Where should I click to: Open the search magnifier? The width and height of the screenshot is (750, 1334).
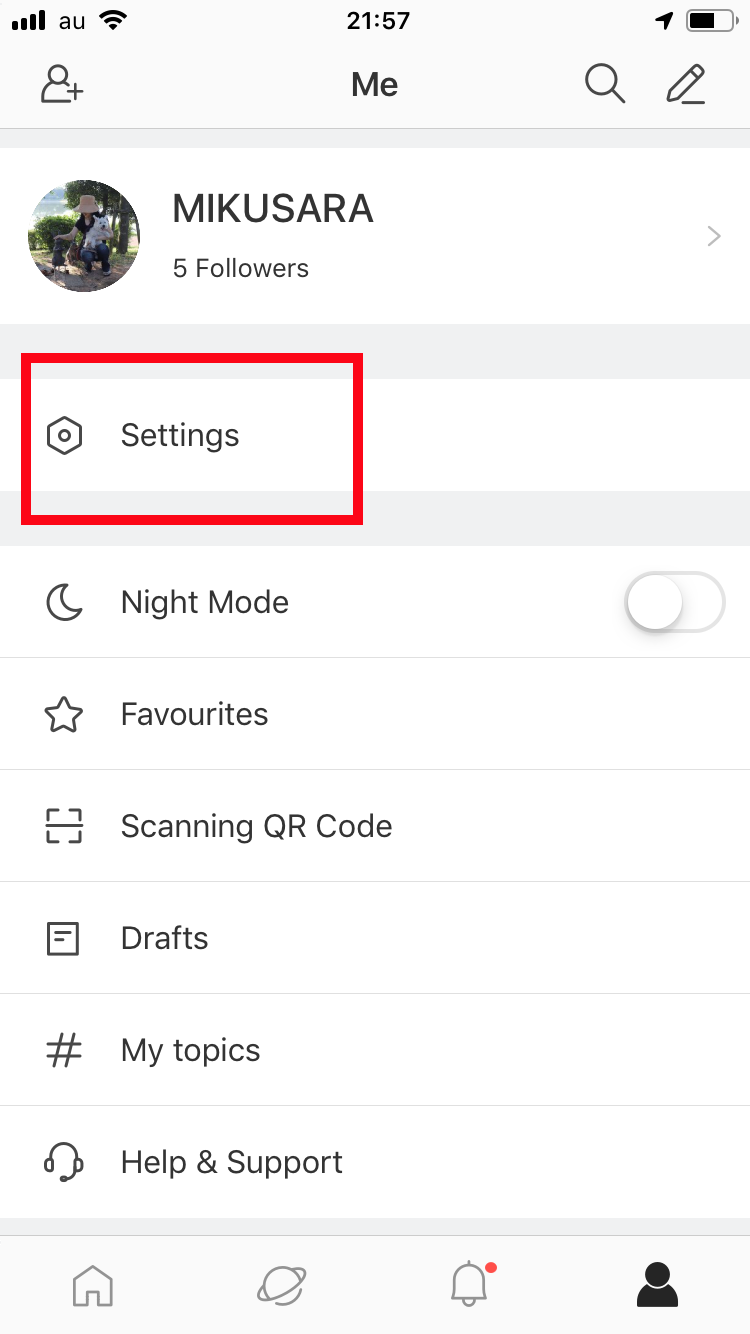[x=605, y=85]
